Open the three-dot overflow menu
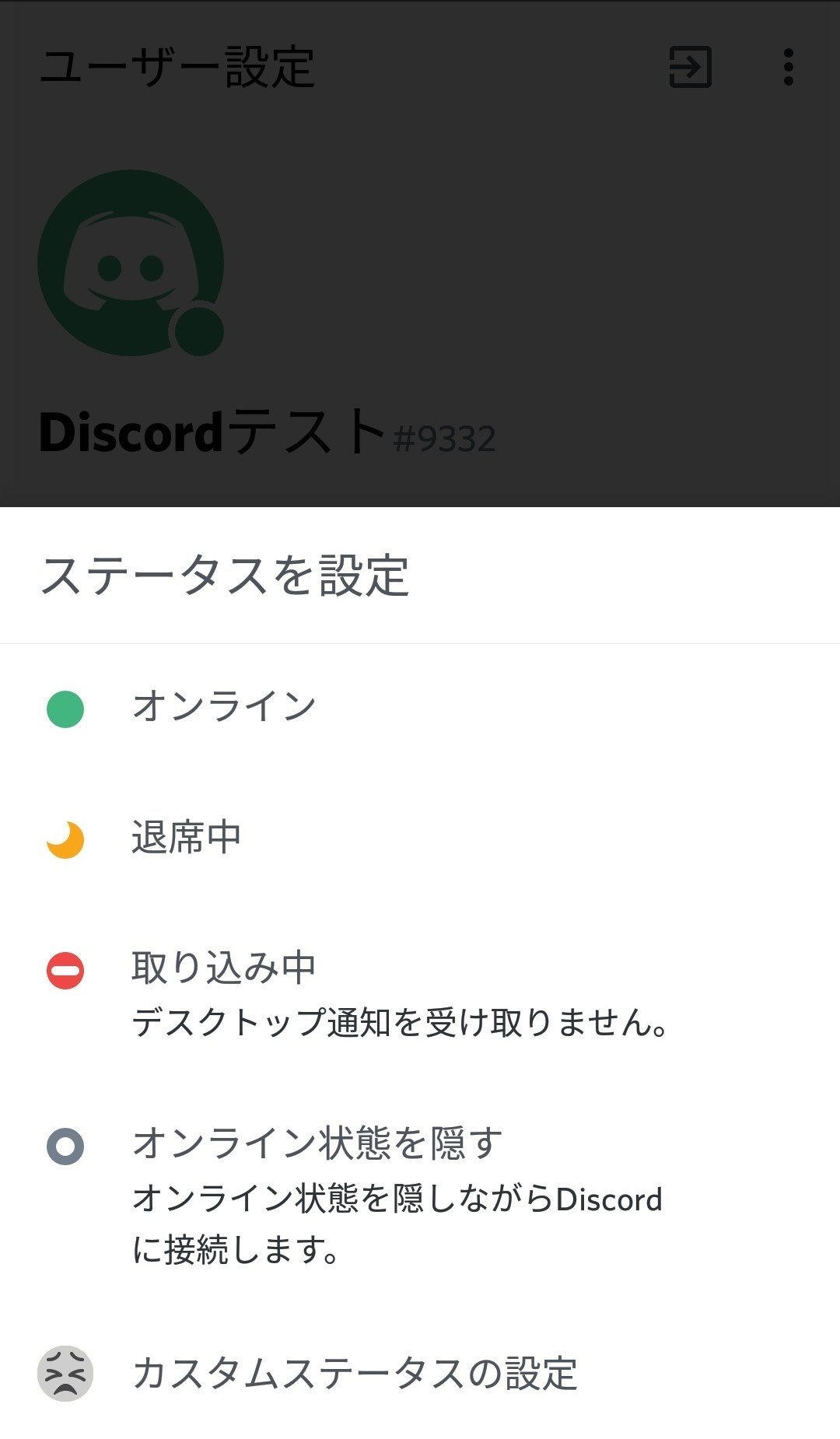This screenshot has height=1439, width=840. tap(788, 67)
